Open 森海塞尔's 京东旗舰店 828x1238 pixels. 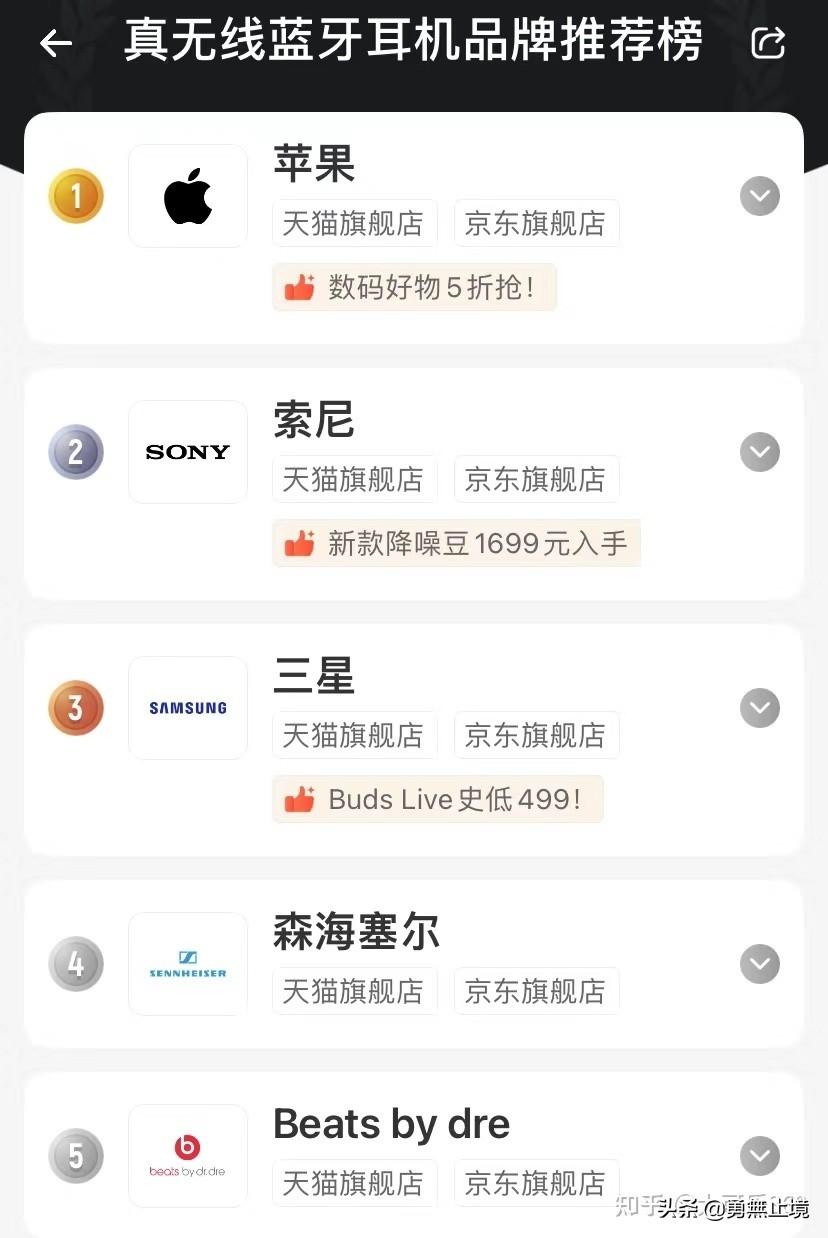point(536,991)
